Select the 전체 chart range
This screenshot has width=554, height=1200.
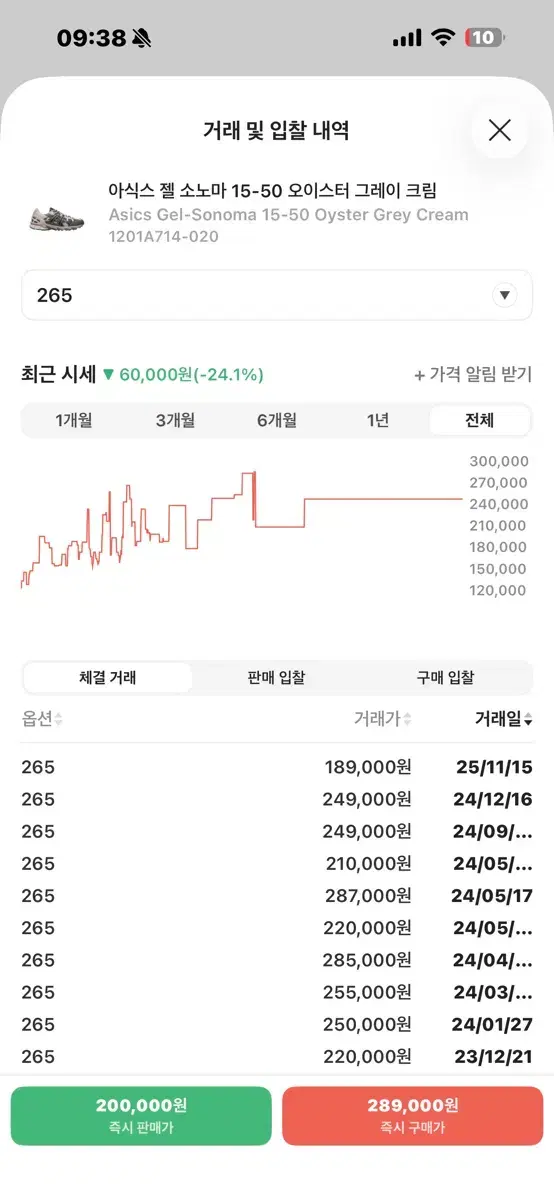point(479,421)
